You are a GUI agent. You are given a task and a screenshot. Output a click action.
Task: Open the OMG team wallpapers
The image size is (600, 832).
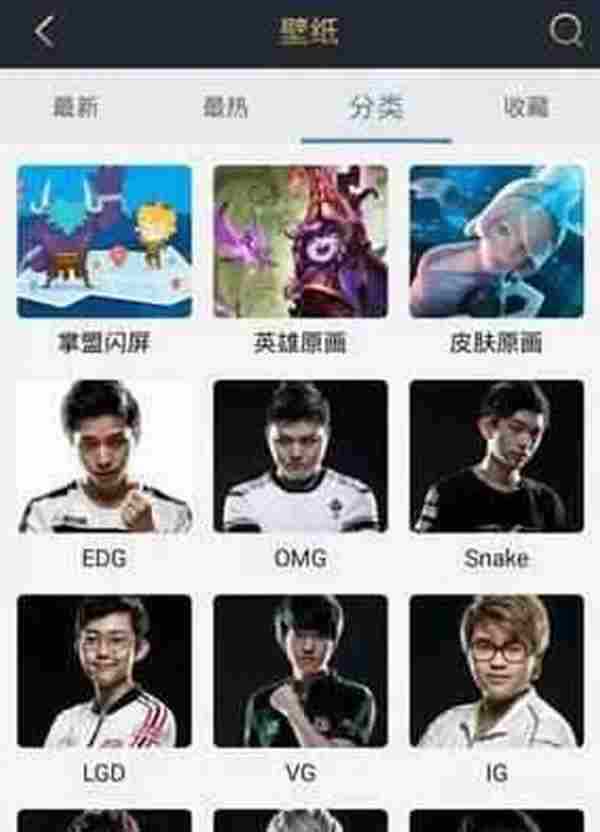300,456
